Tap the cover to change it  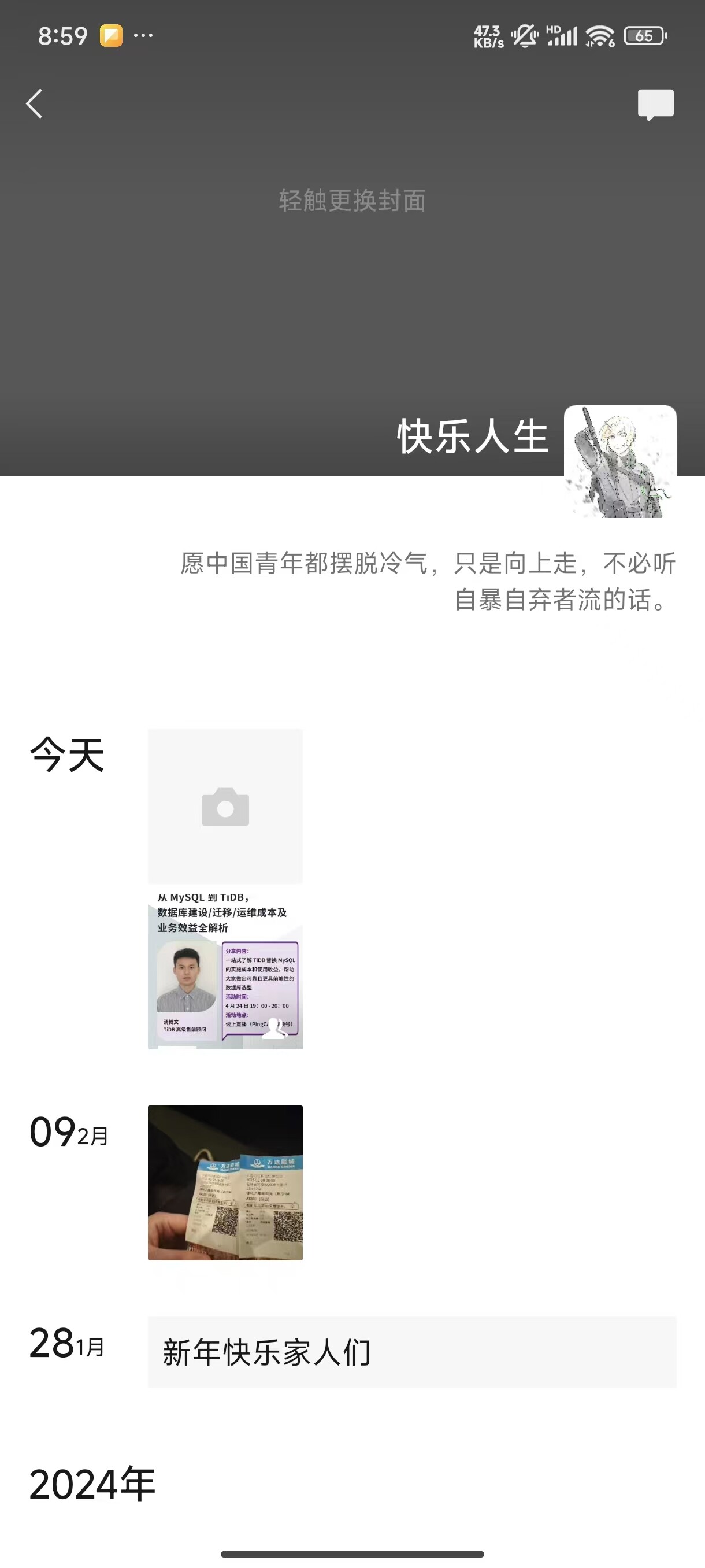(x=352, y=201)
